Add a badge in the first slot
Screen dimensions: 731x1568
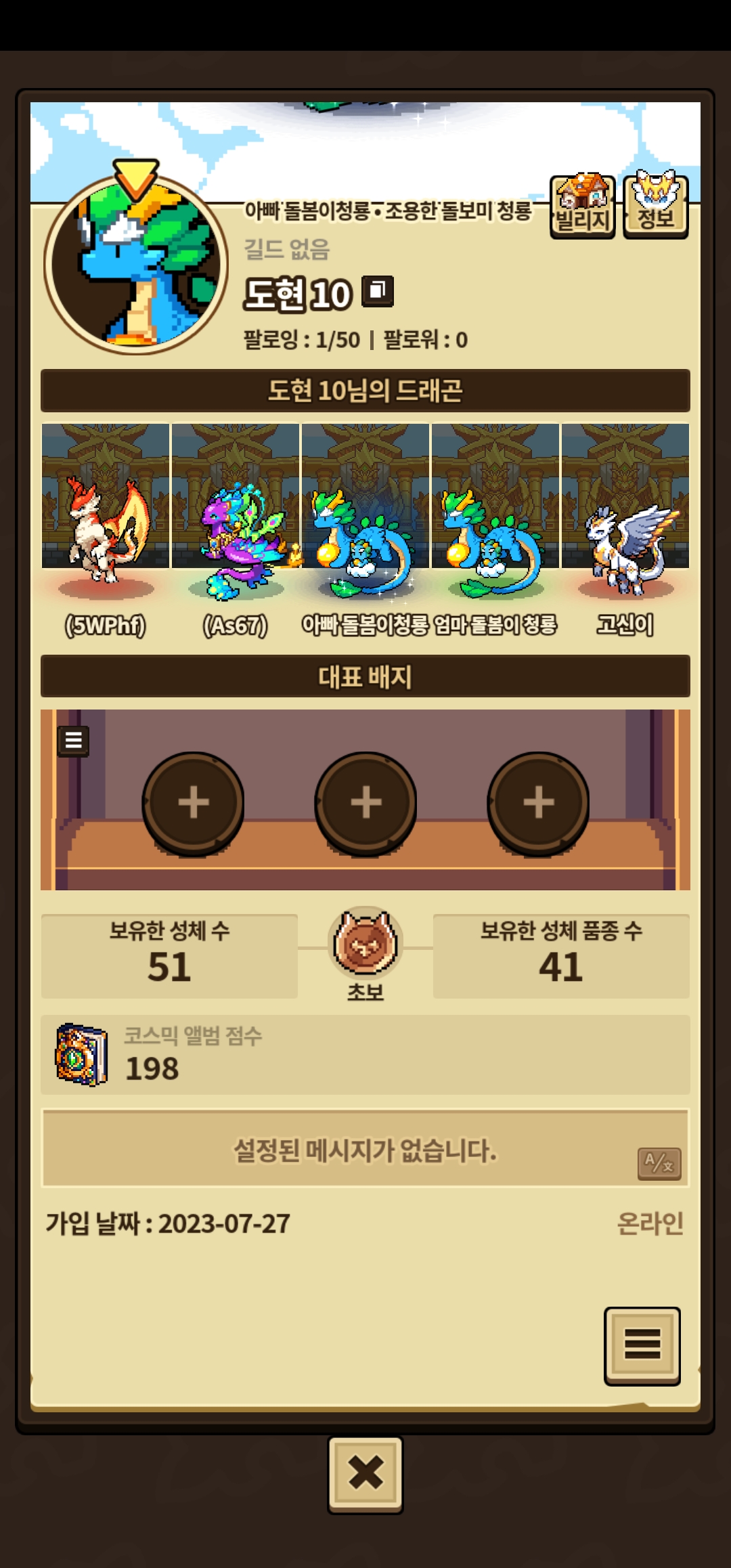193,803
